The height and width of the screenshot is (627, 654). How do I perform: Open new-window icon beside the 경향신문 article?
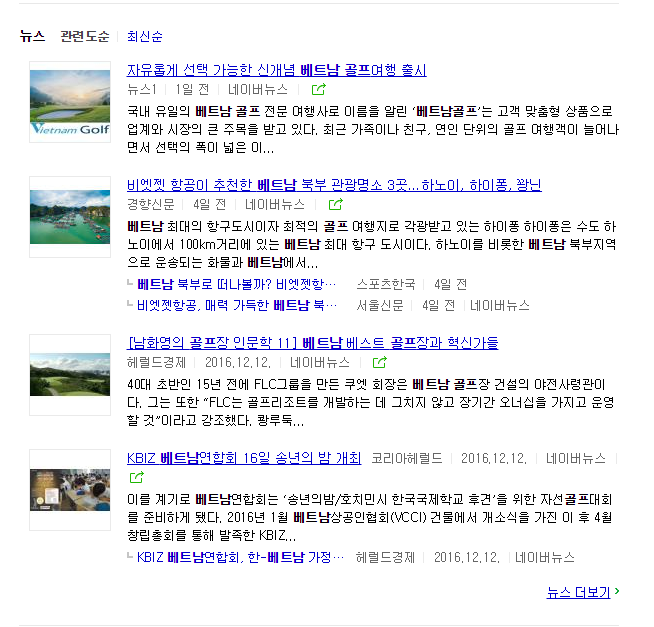click(335, 205)
